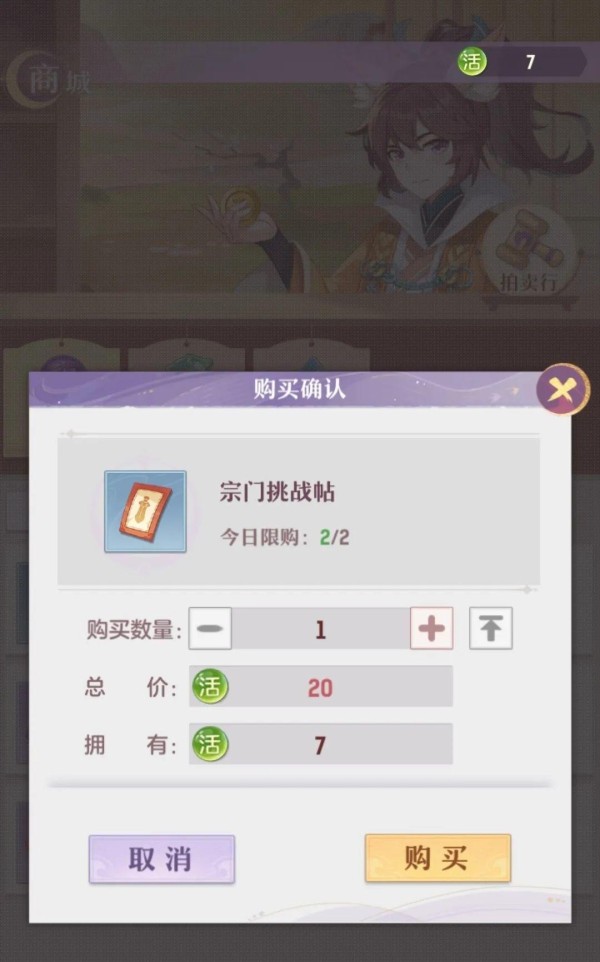Increase purchase quantity with plus button
The image size is (600, 962).
tap(431, 628)
